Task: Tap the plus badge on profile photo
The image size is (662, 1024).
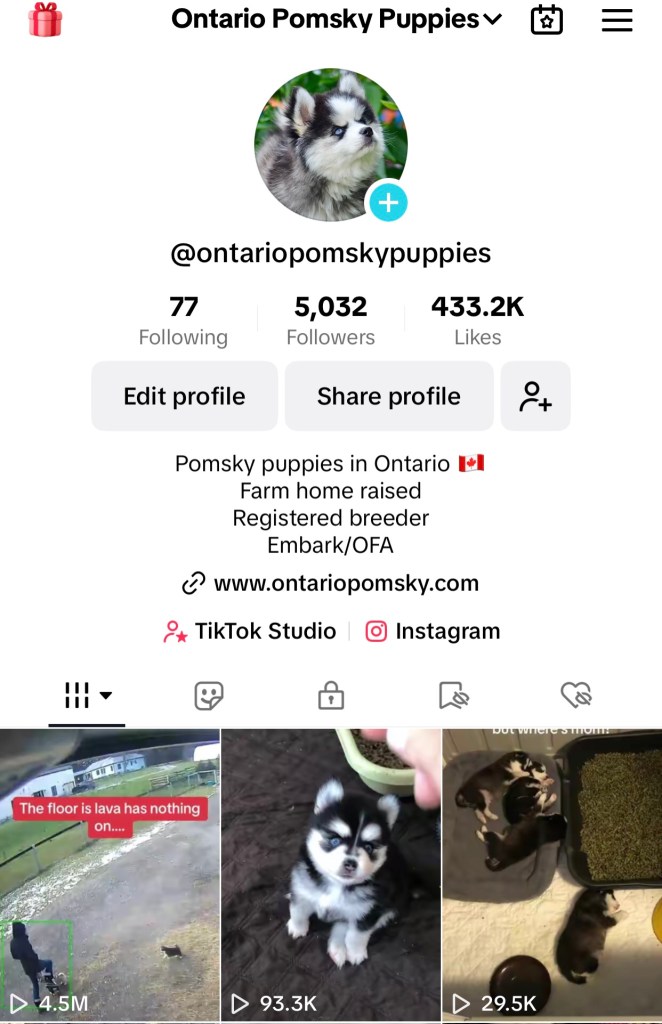Action: (x=388, y=203)
